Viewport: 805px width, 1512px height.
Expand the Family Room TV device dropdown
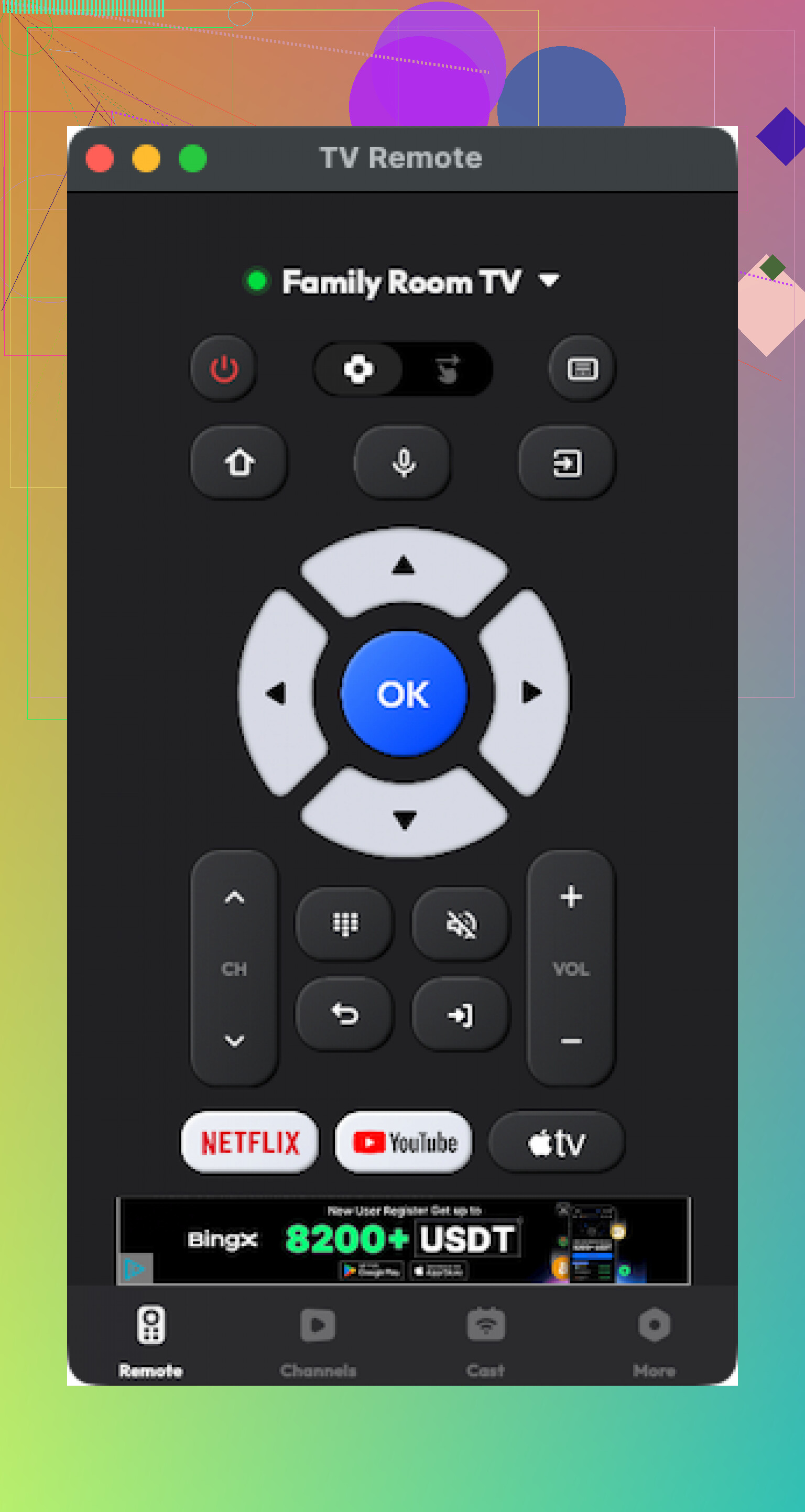coord(549,281)
